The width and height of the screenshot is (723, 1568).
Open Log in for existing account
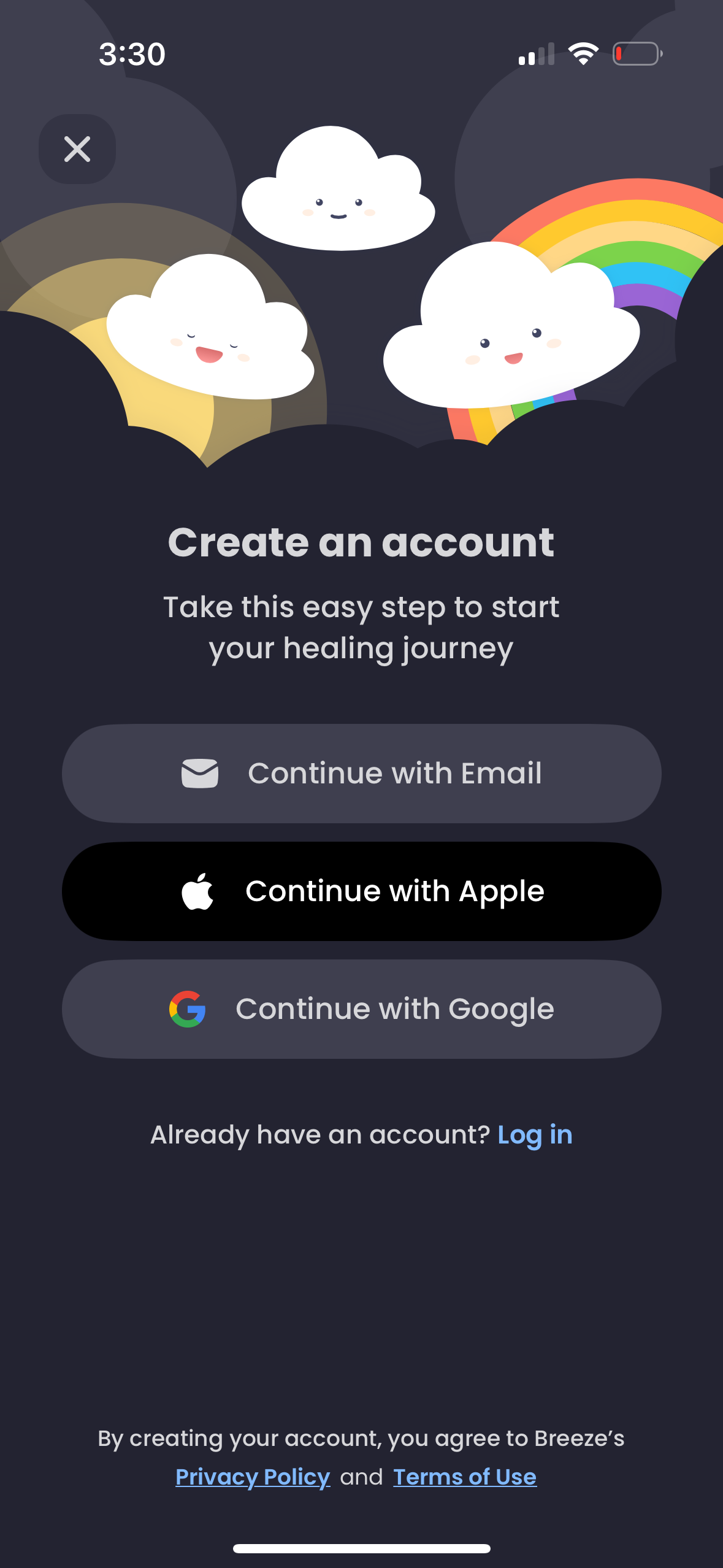tap(535, 1135)
